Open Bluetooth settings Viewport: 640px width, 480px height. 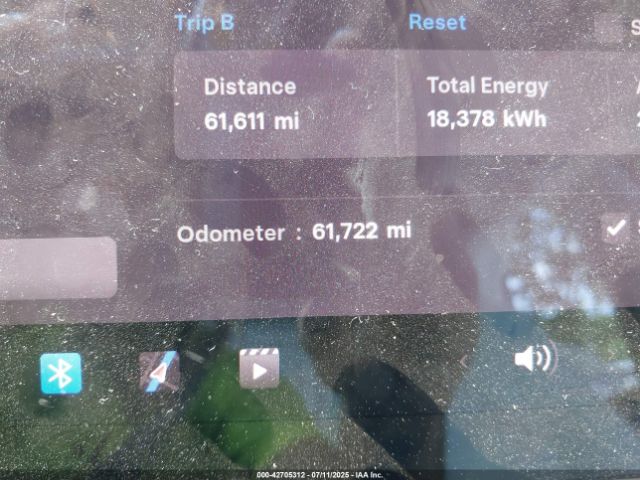point(61,374)
